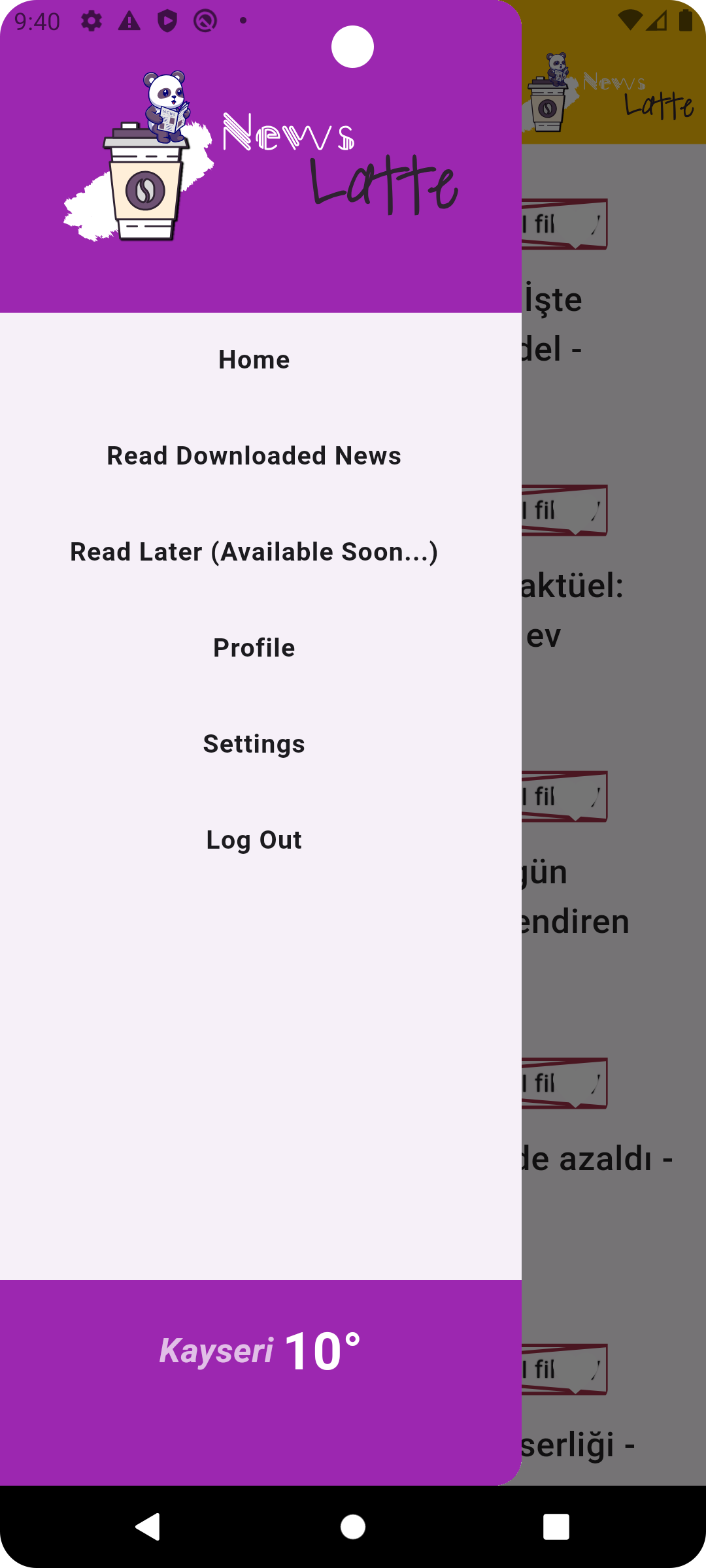This screenshot has width=706, height=1568.
Task: Open the recent apps button
Action: (x=556, y=1527)
